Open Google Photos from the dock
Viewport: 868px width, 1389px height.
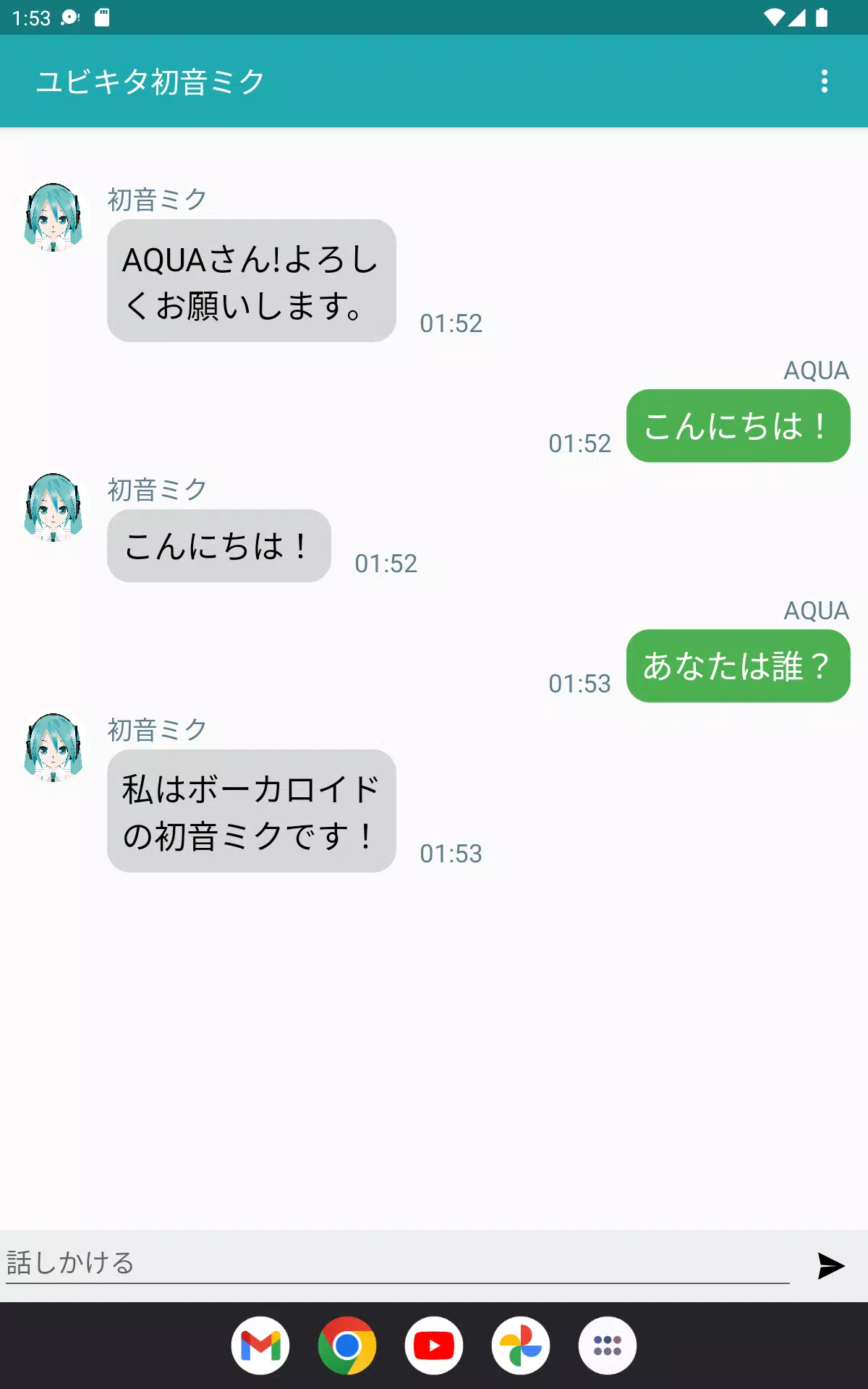[x=519, y=1345]
